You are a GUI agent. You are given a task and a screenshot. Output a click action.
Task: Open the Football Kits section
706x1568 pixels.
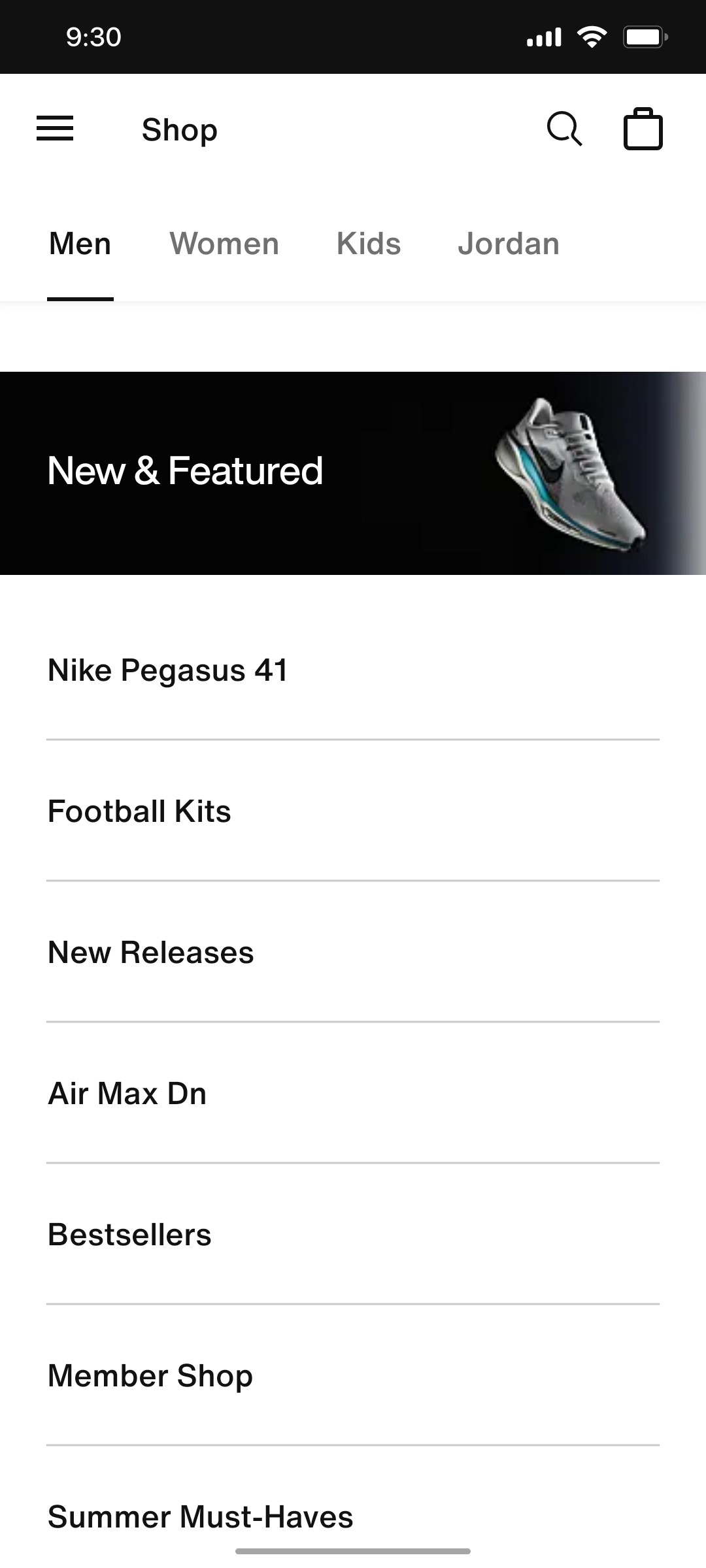click(139, 811)
